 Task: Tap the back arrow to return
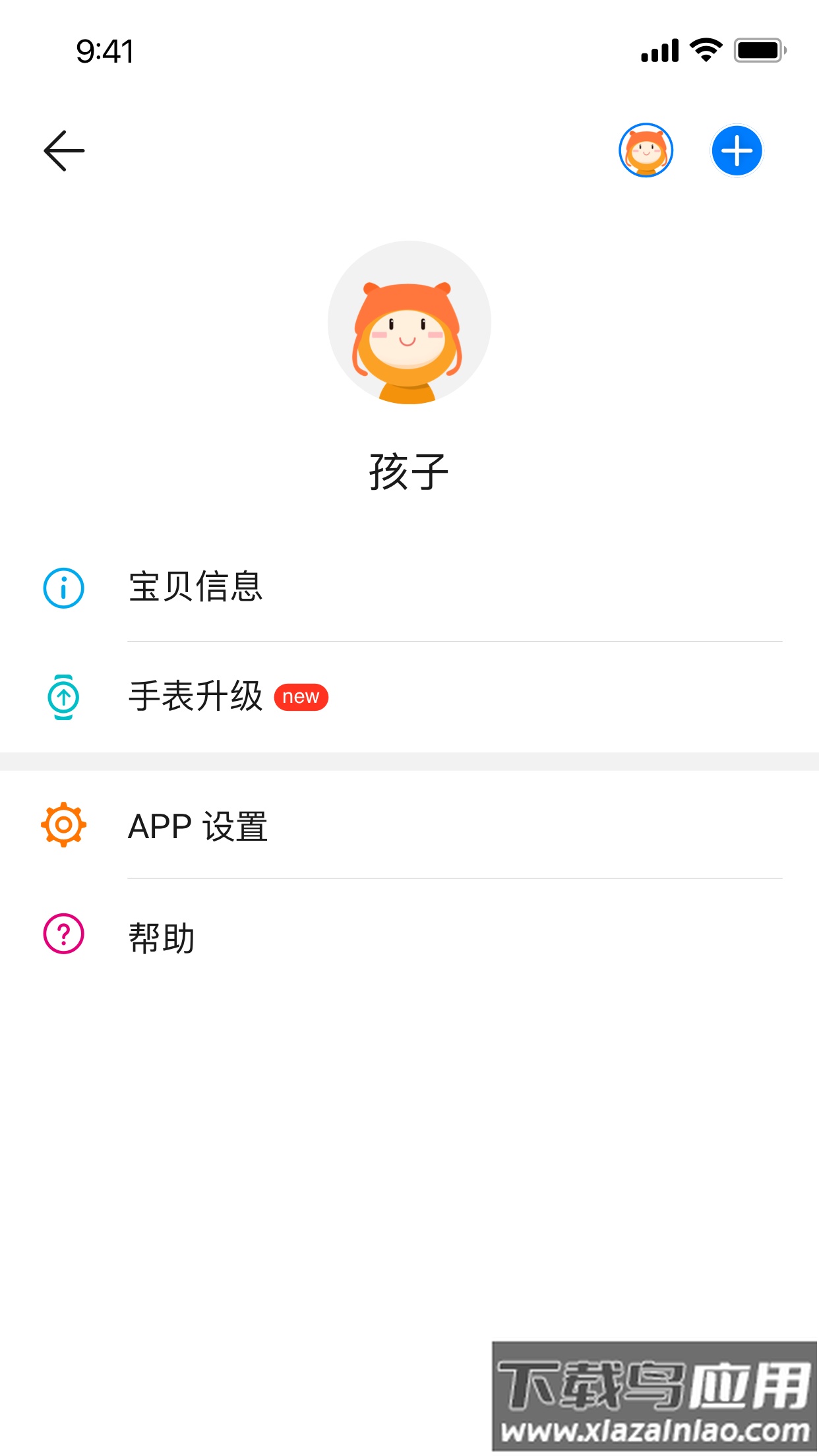pyautogui.click(x=63, y=150)
